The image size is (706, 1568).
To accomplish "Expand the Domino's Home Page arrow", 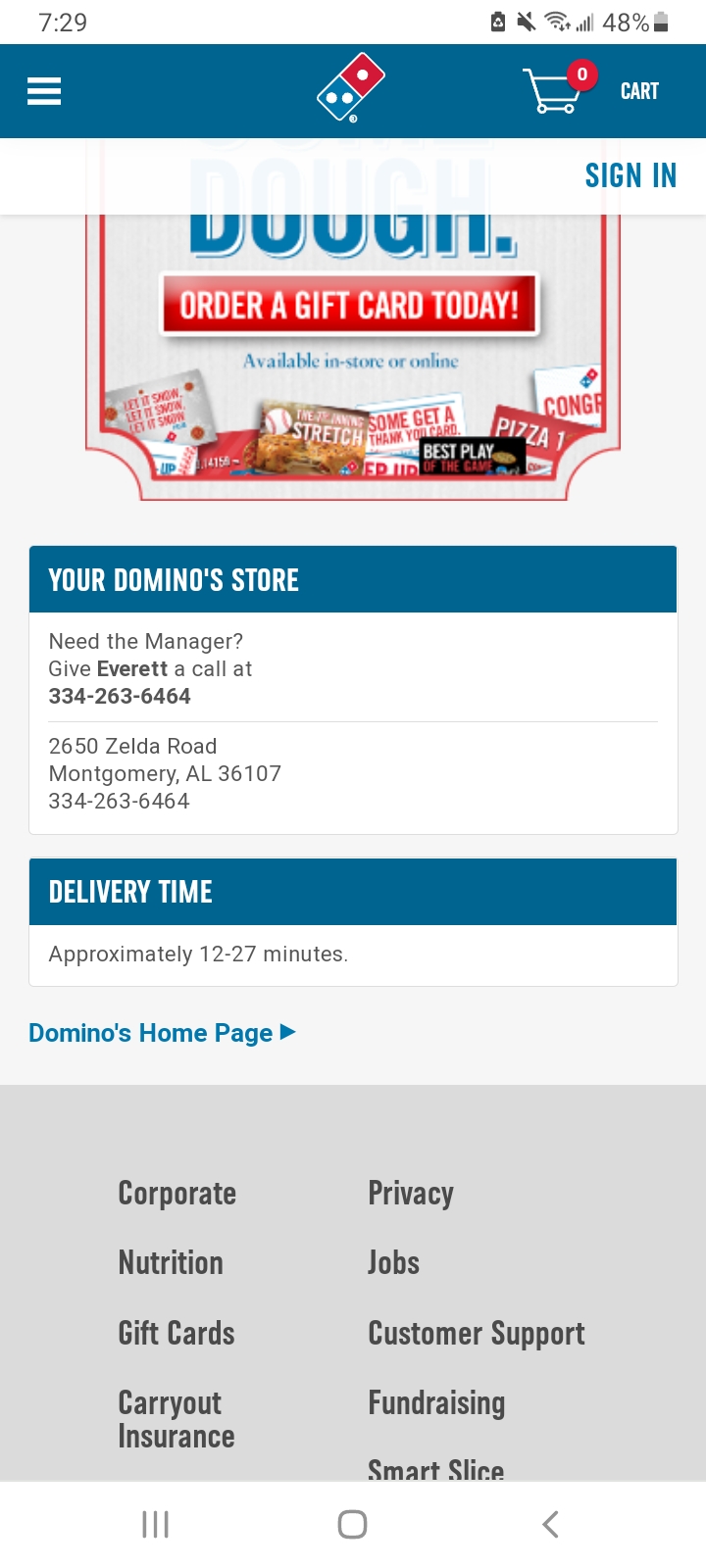I will point(287,1032).
